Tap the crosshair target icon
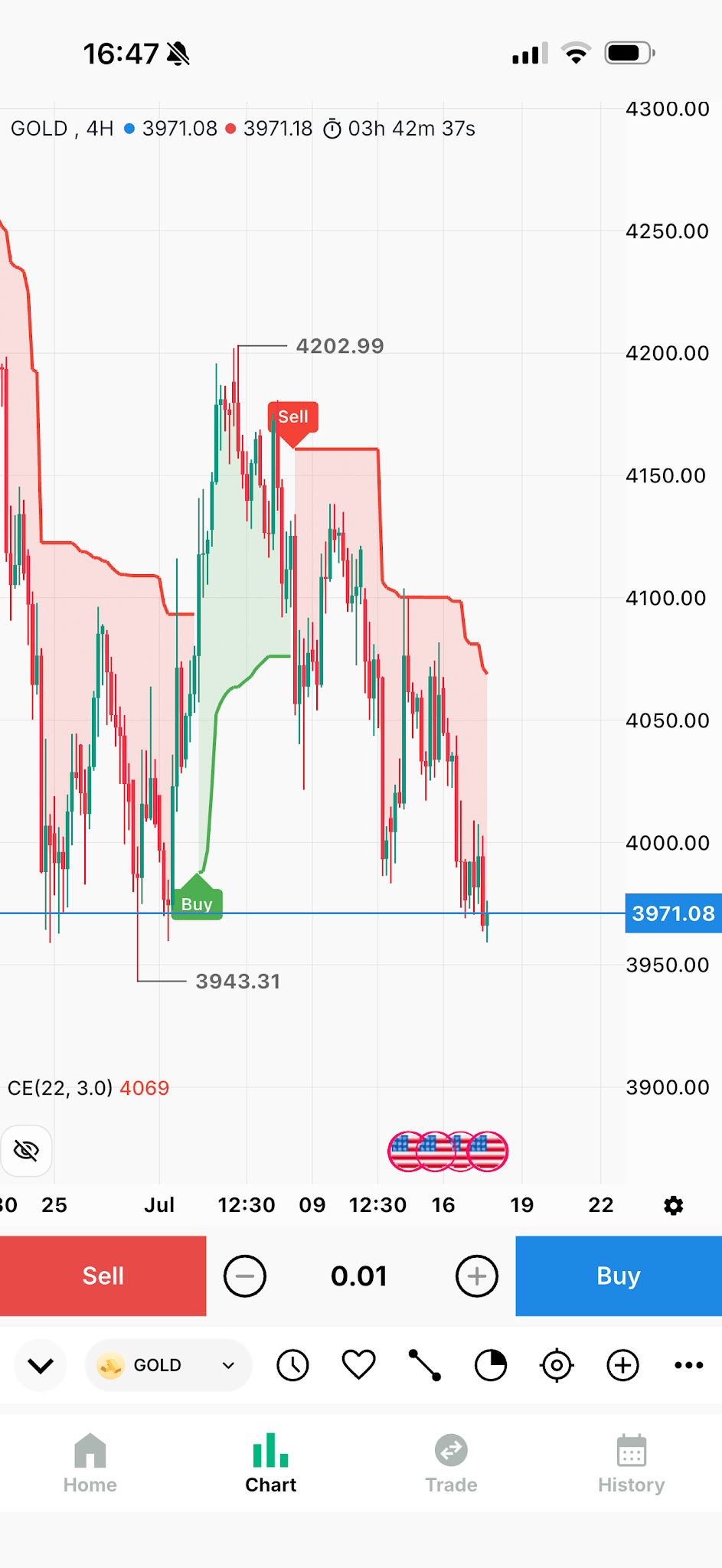Screen dimensions: 722x1568 (x=557, y=1365)
